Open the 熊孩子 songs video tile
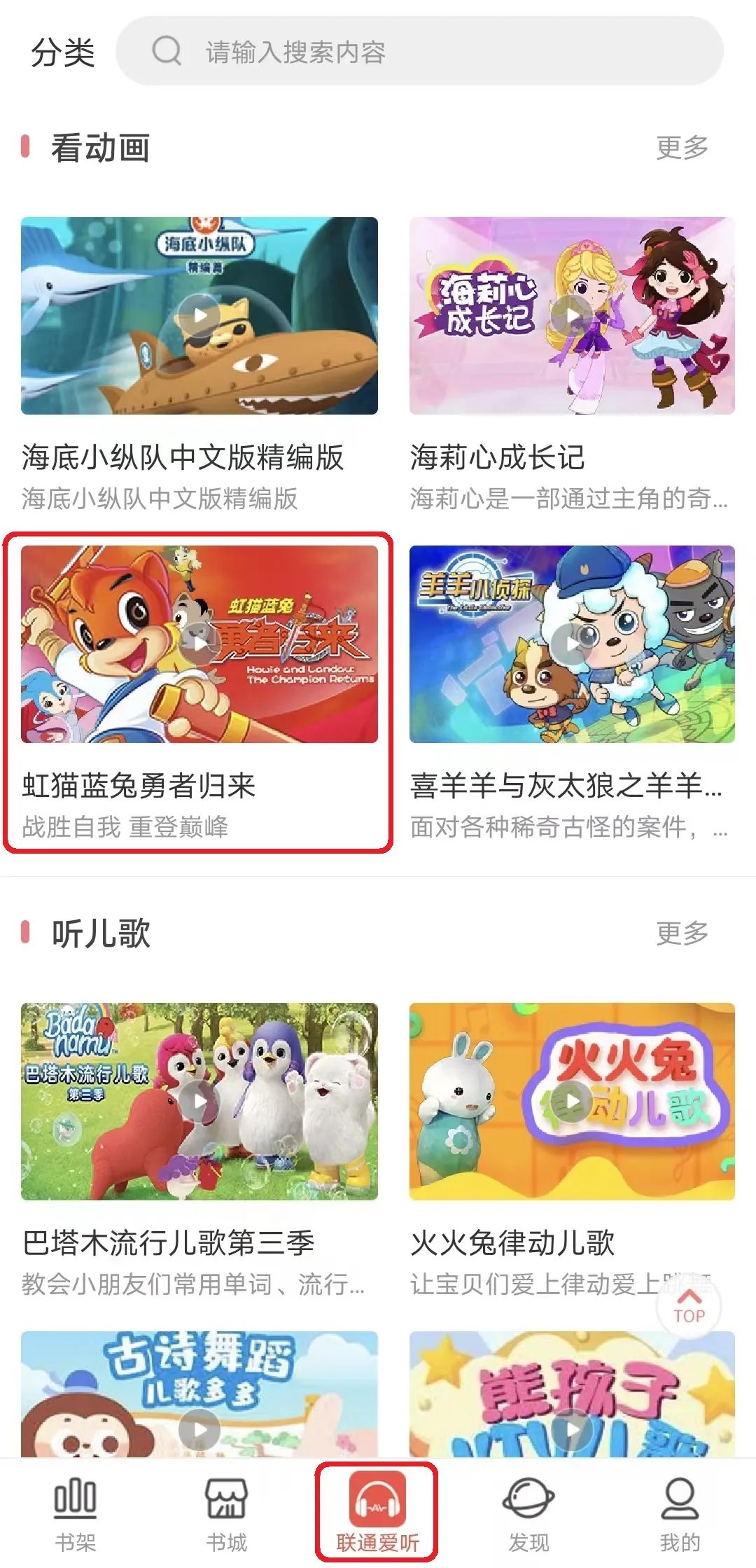The width and height of the screenshot is (756, 1568). click(572, 1394)
